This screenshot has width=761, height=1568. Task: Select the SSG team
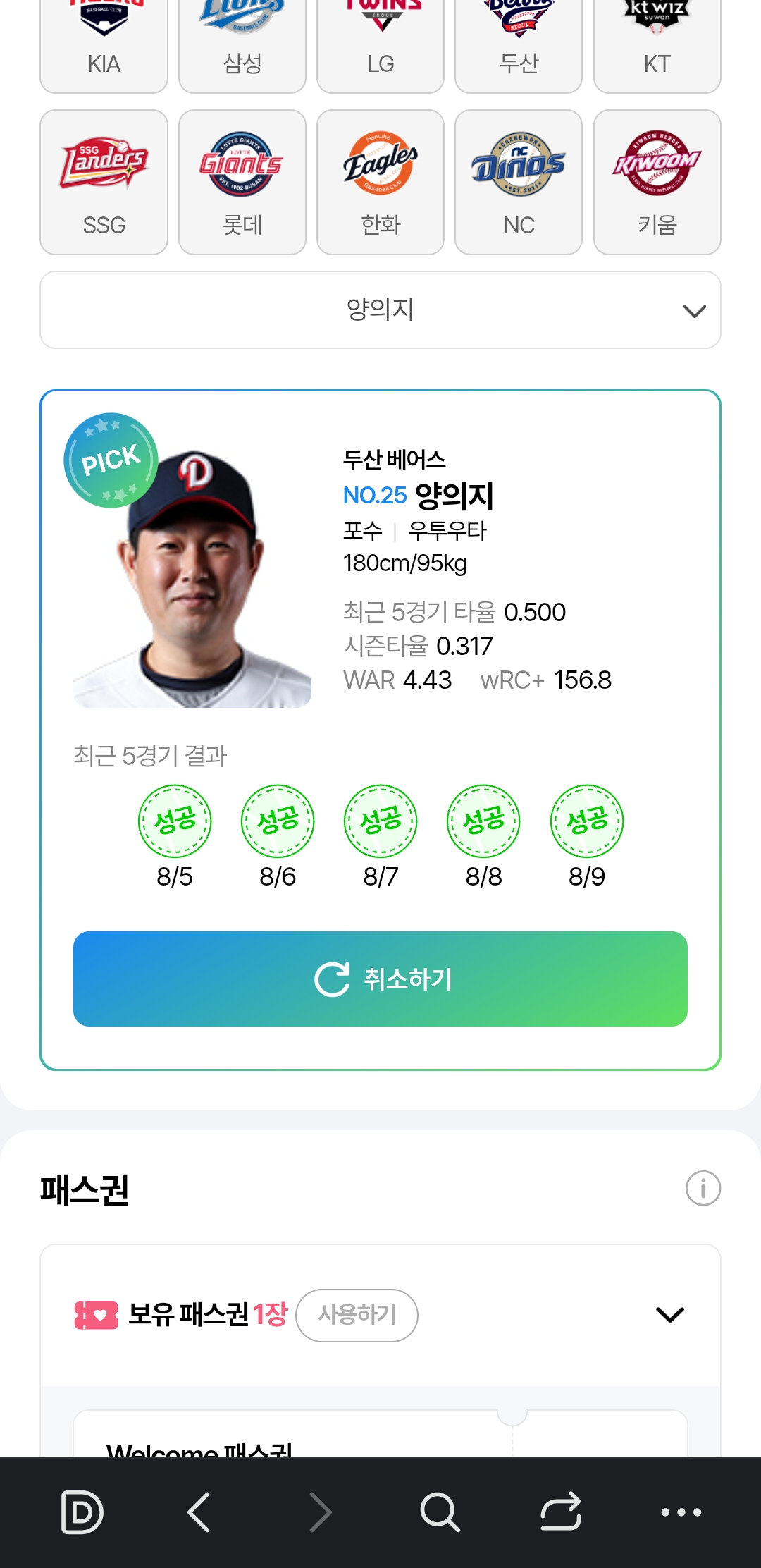coord(104,182)
